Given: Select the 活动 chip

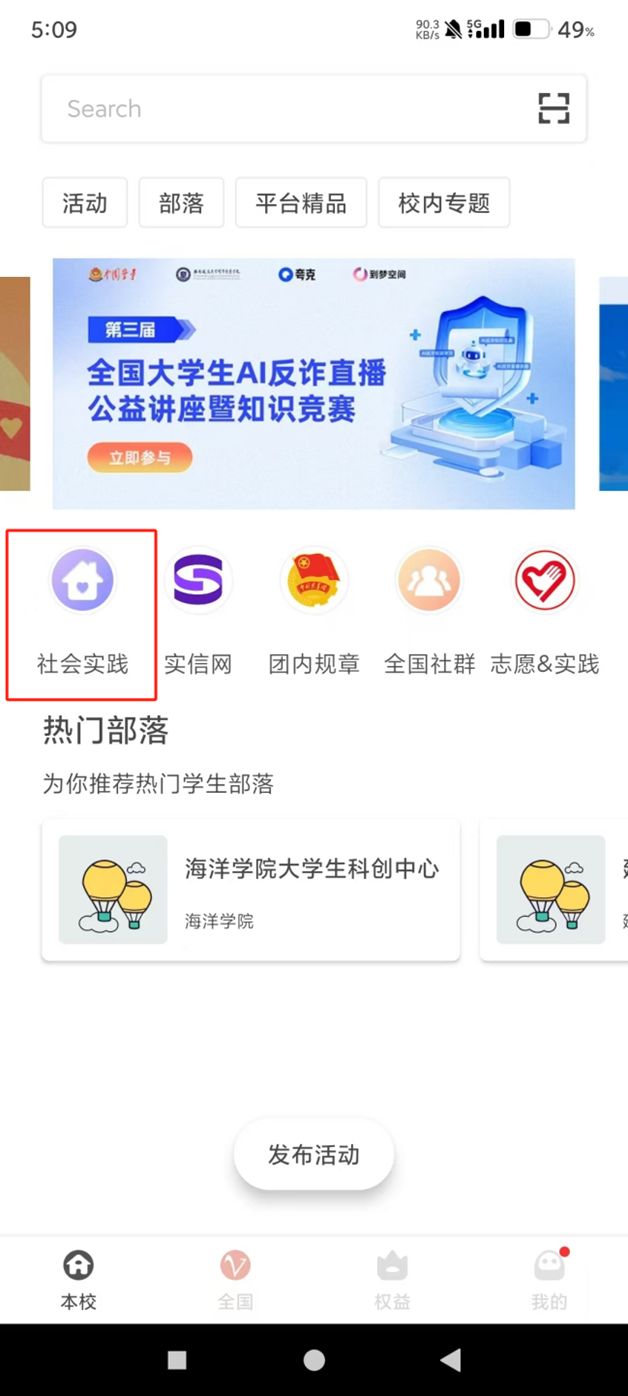Looking at the screenshot, I should (x=85, y=203).
